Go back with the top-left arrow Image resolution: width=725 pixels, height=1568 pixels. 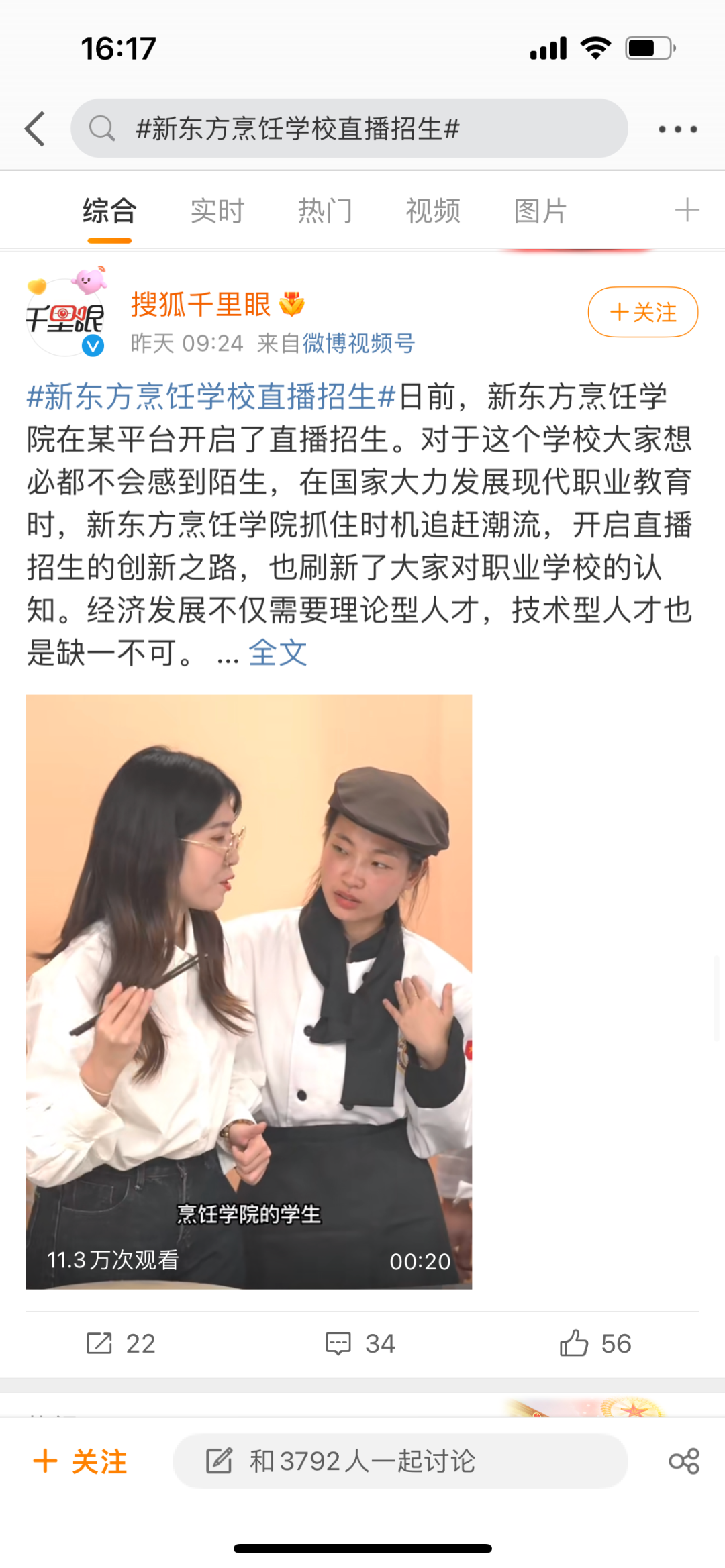(35, 128)
